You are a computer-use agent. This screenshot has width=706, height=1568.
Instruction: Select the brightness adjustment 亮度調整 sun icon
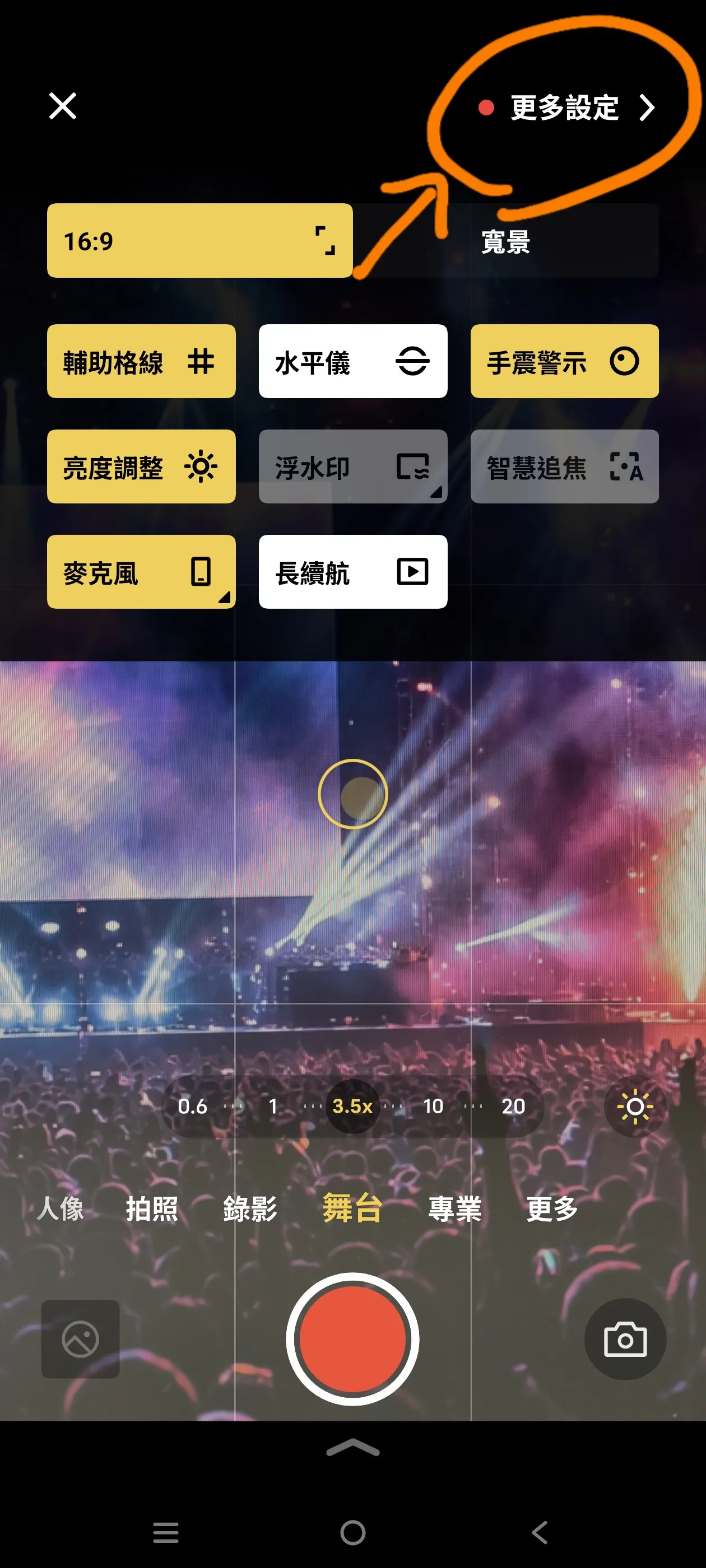click(x=201, y=467)
